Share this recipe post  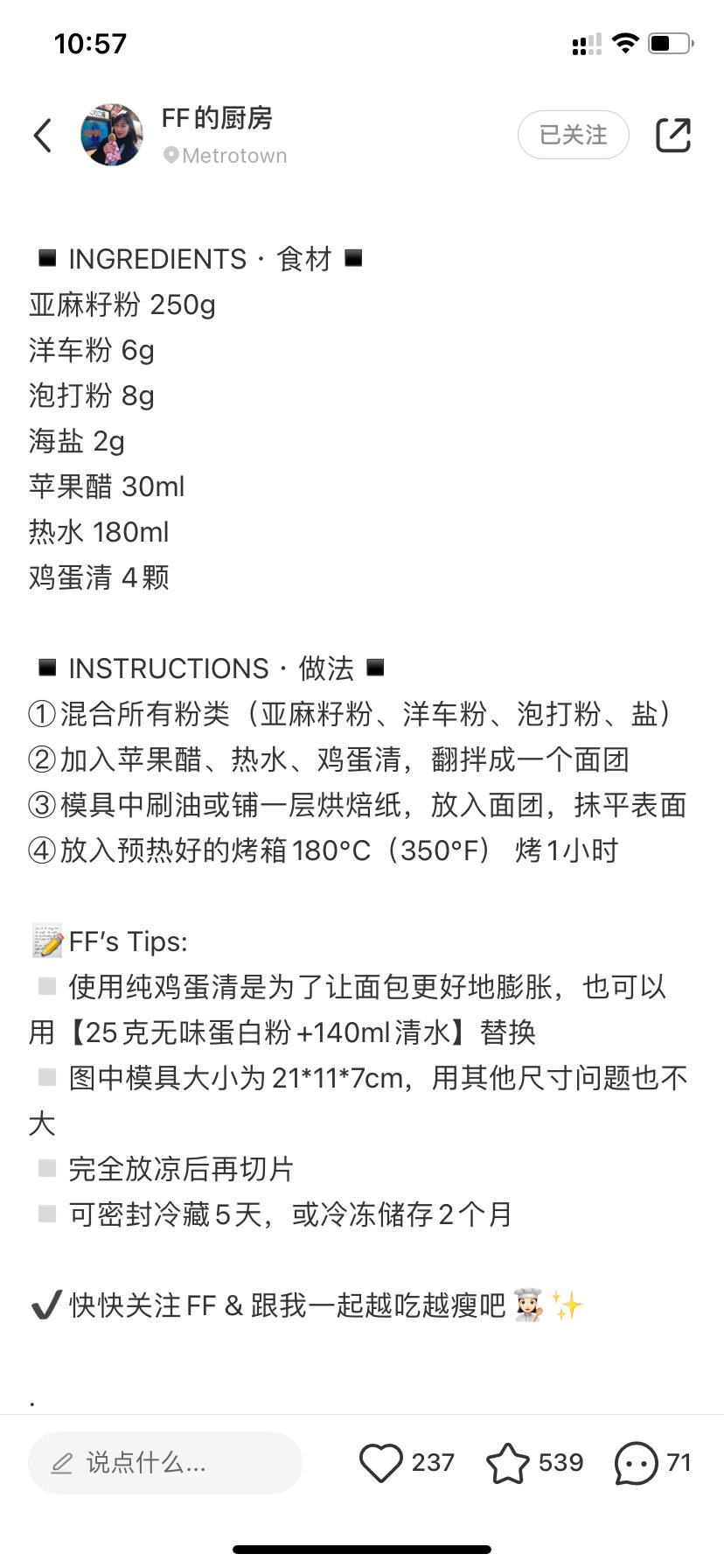click(672, 135)
